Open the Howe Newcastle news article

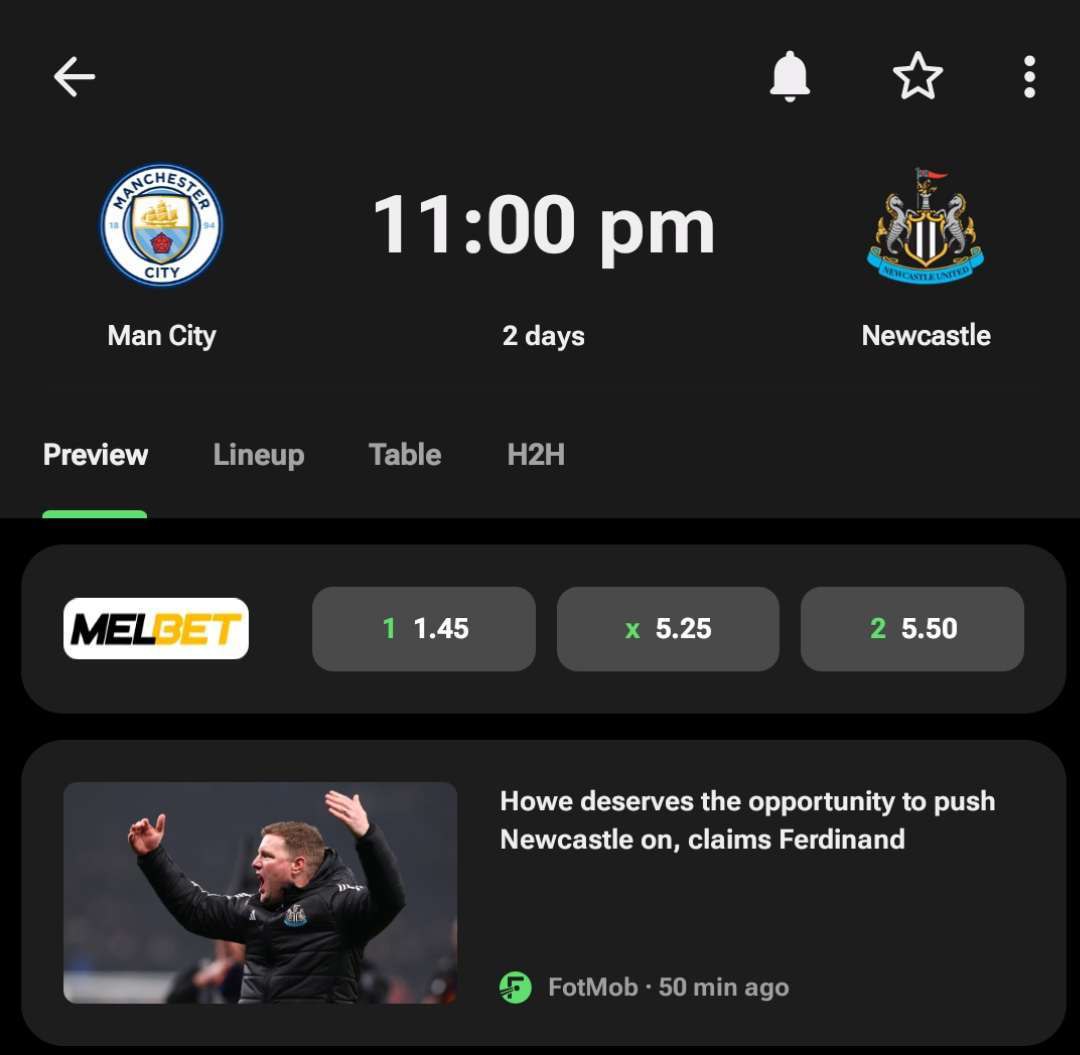[543, 892]
